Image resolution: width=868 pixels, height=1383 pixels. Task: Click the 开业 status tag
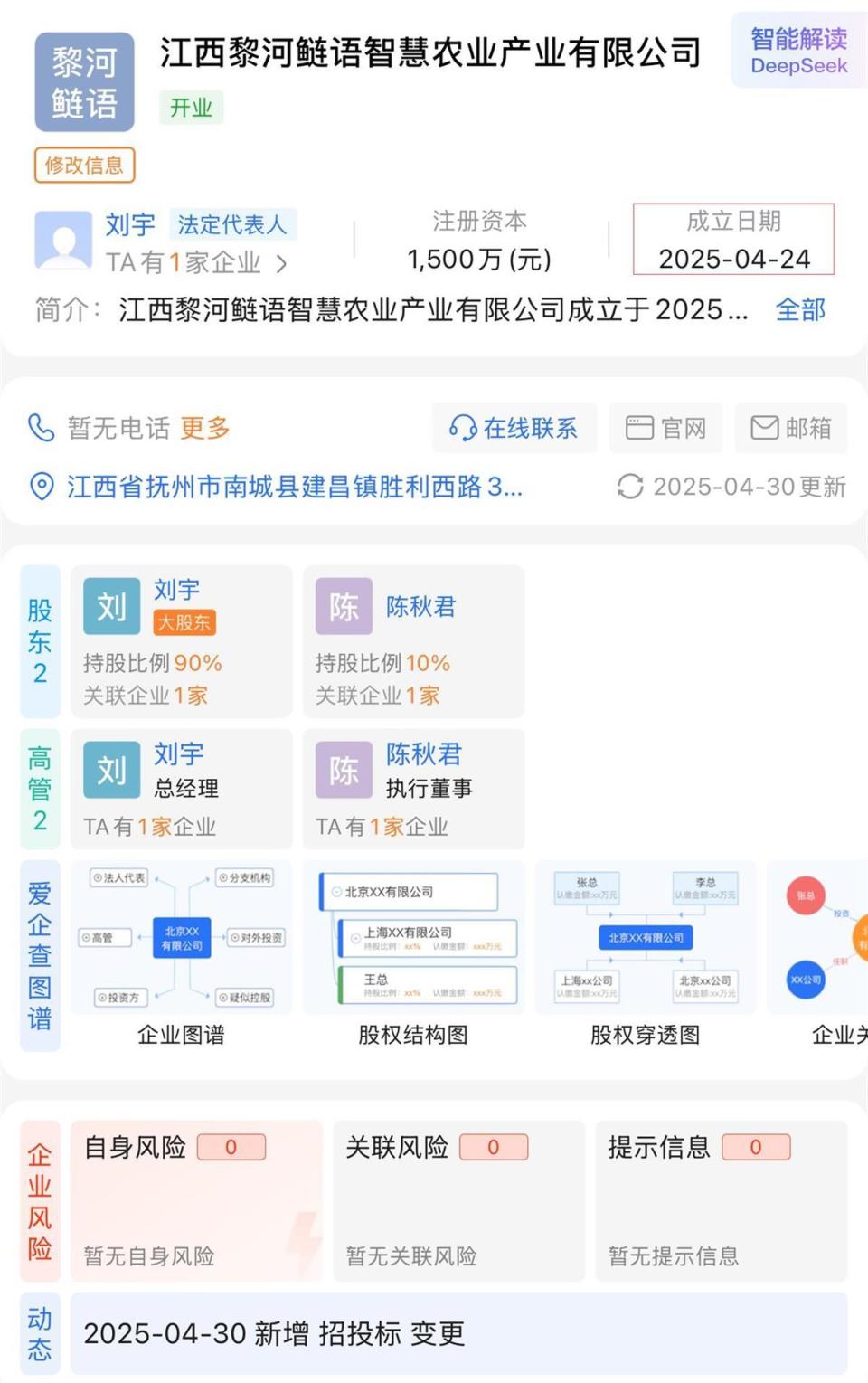(191, 108)
